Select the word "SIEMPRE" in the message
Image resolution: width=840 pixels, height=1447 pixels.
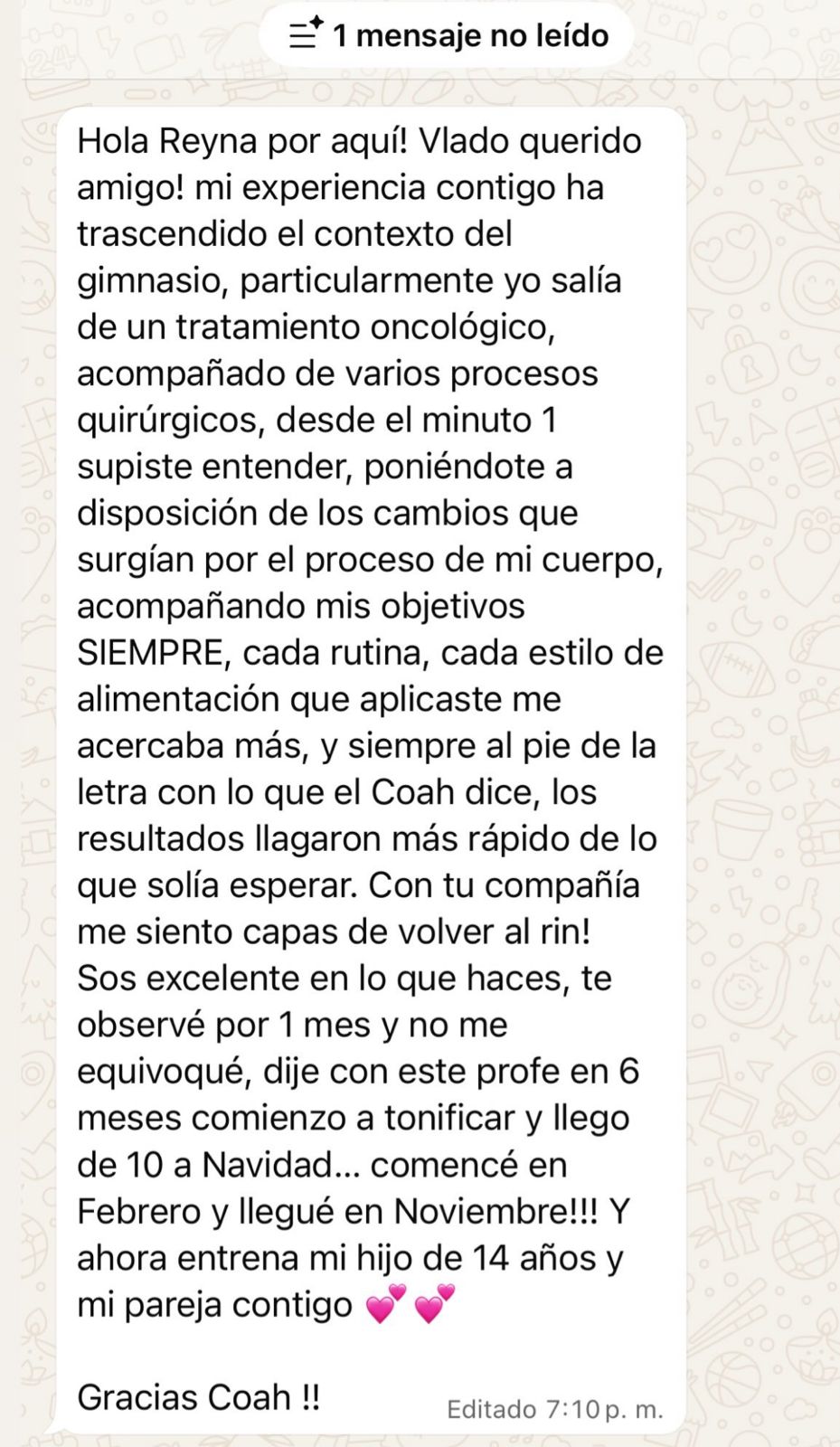coord(152,651)
